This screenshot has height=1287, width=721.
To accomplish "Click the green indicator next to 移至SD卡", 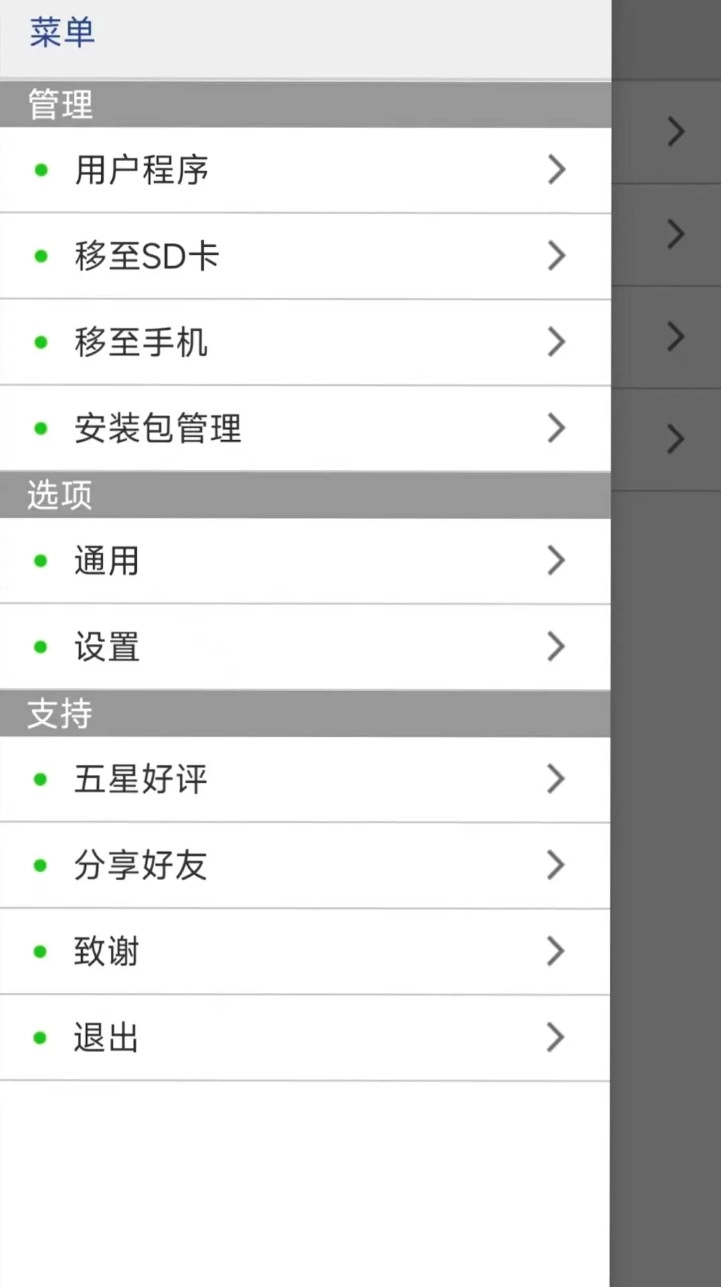I will click(x=40, y=256).
